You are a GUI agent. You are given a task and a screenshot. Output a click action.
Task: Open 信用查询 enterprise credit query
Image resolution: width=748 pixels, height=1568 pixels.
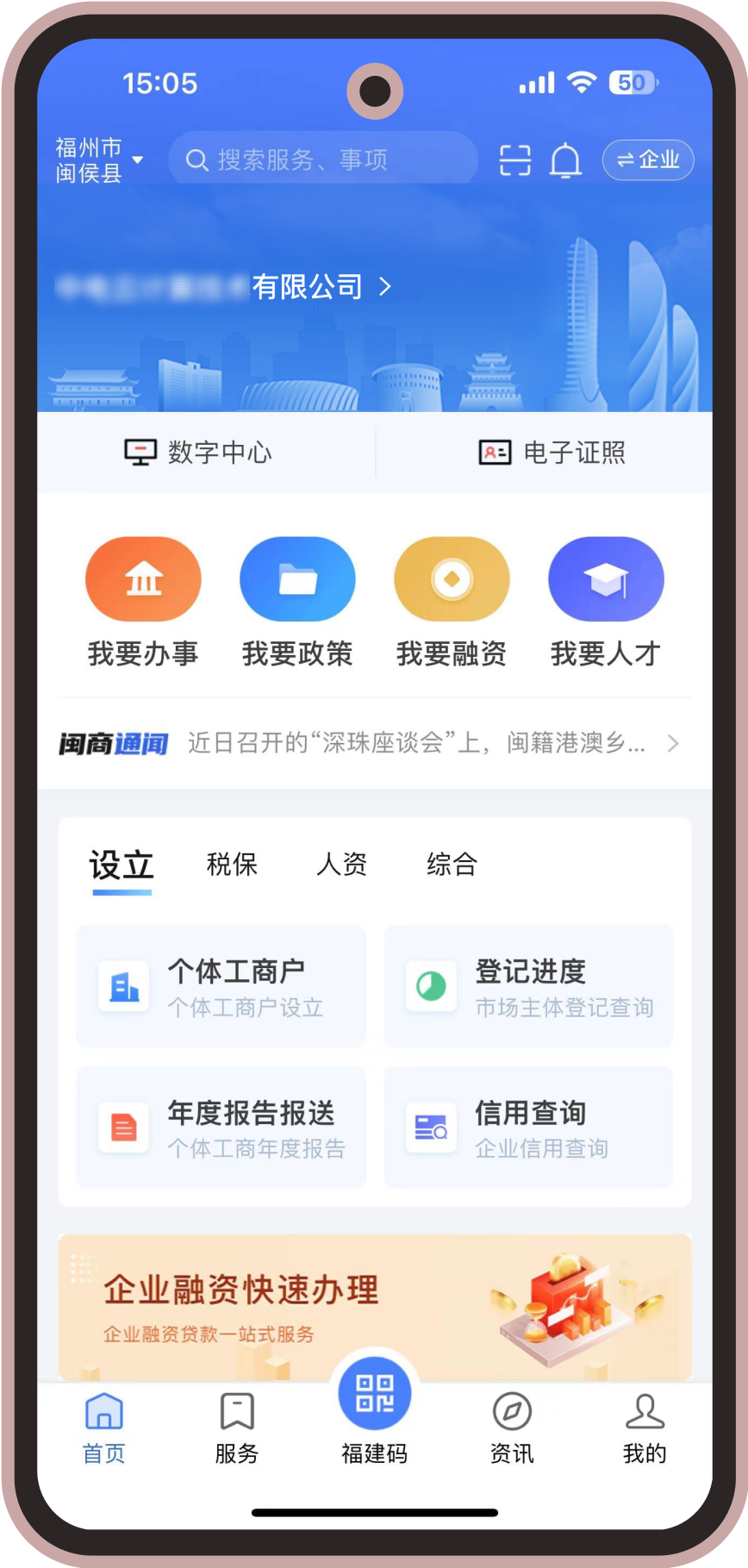pos(528,1127)
